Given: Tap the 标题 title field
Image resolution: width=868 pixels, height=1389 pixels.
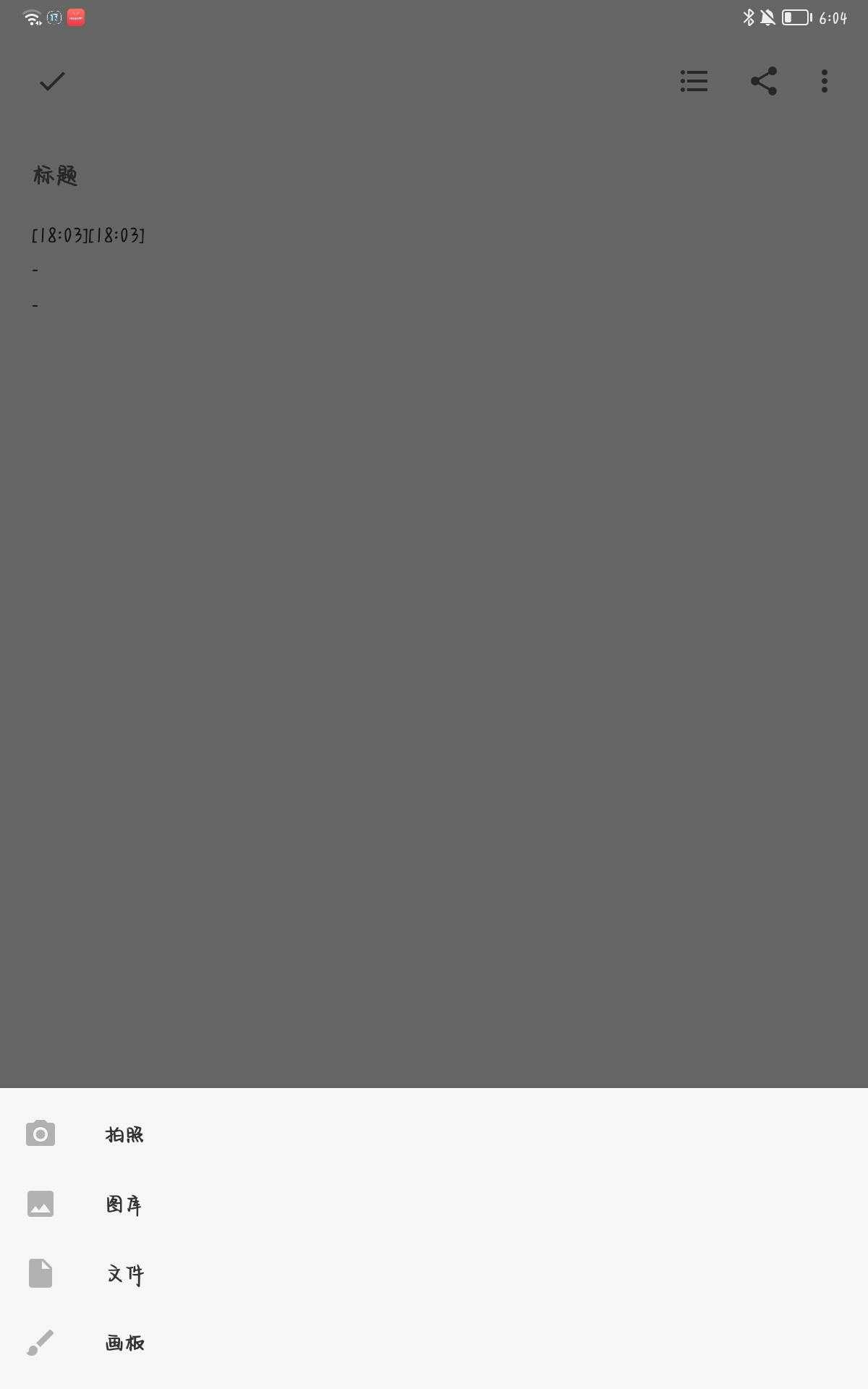Looking at the screenshot, I should 56,176.
